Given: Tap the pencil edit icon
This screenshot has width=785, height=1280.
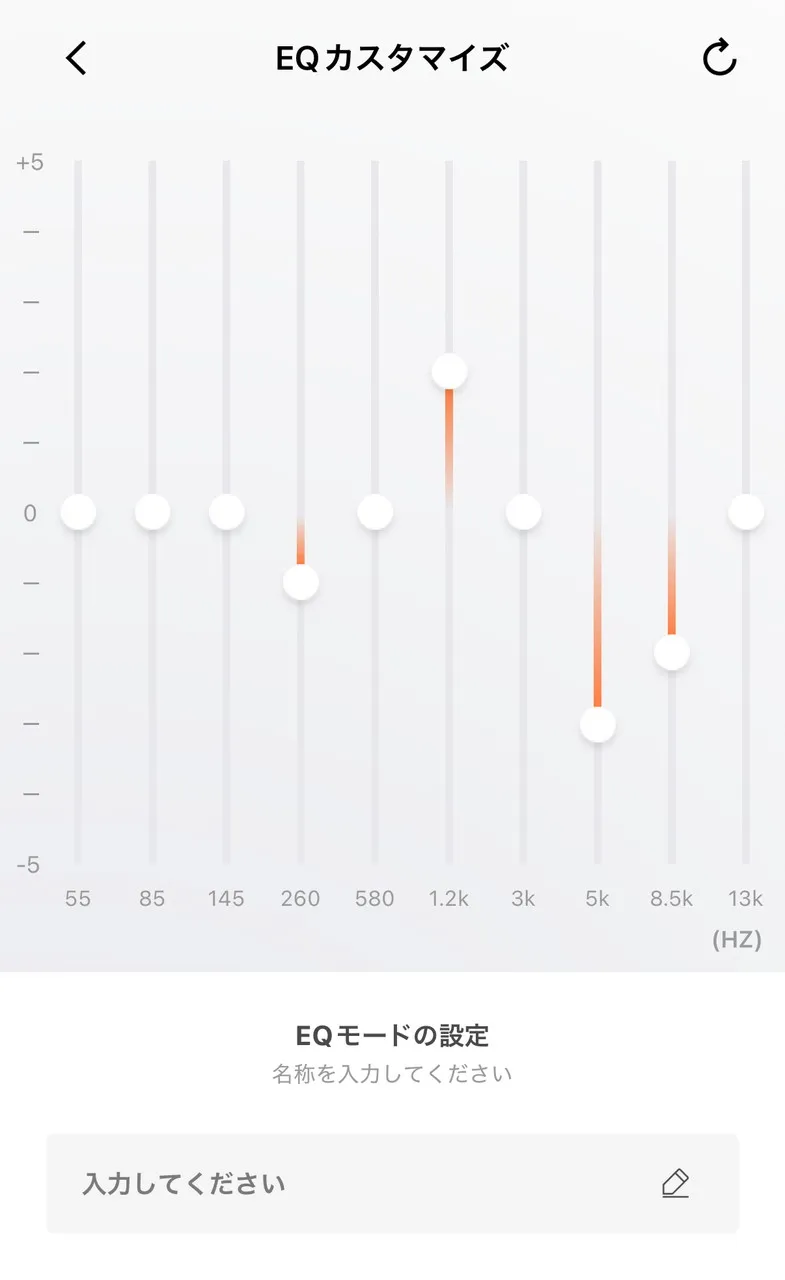Looking at the screenshot, I should point(676,1184).
